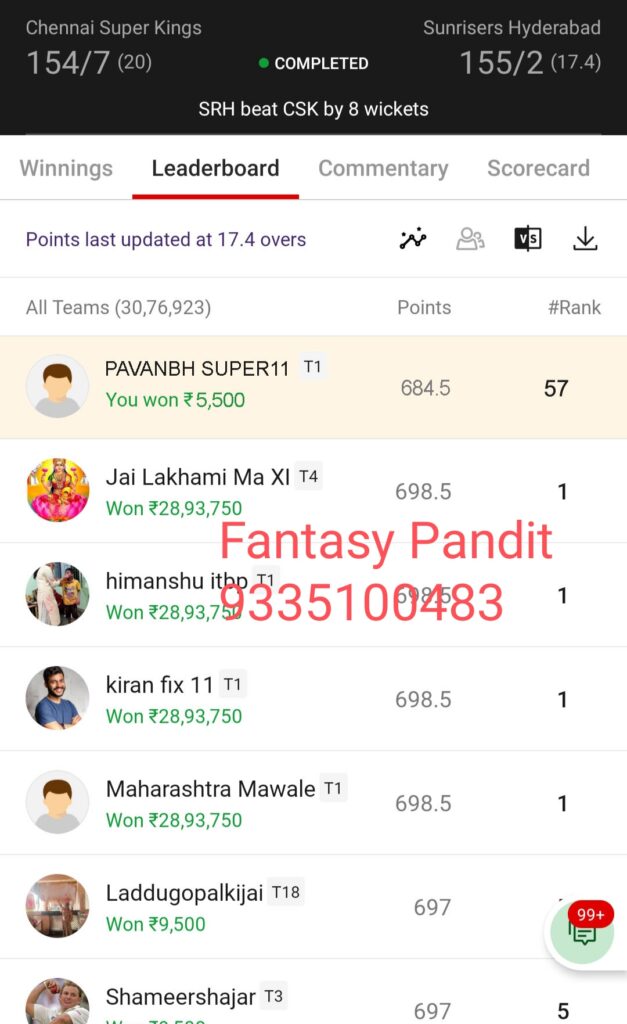Switch to the Winnings tab
This screenshot has height=1024, width=627.
tap(66, 168)
